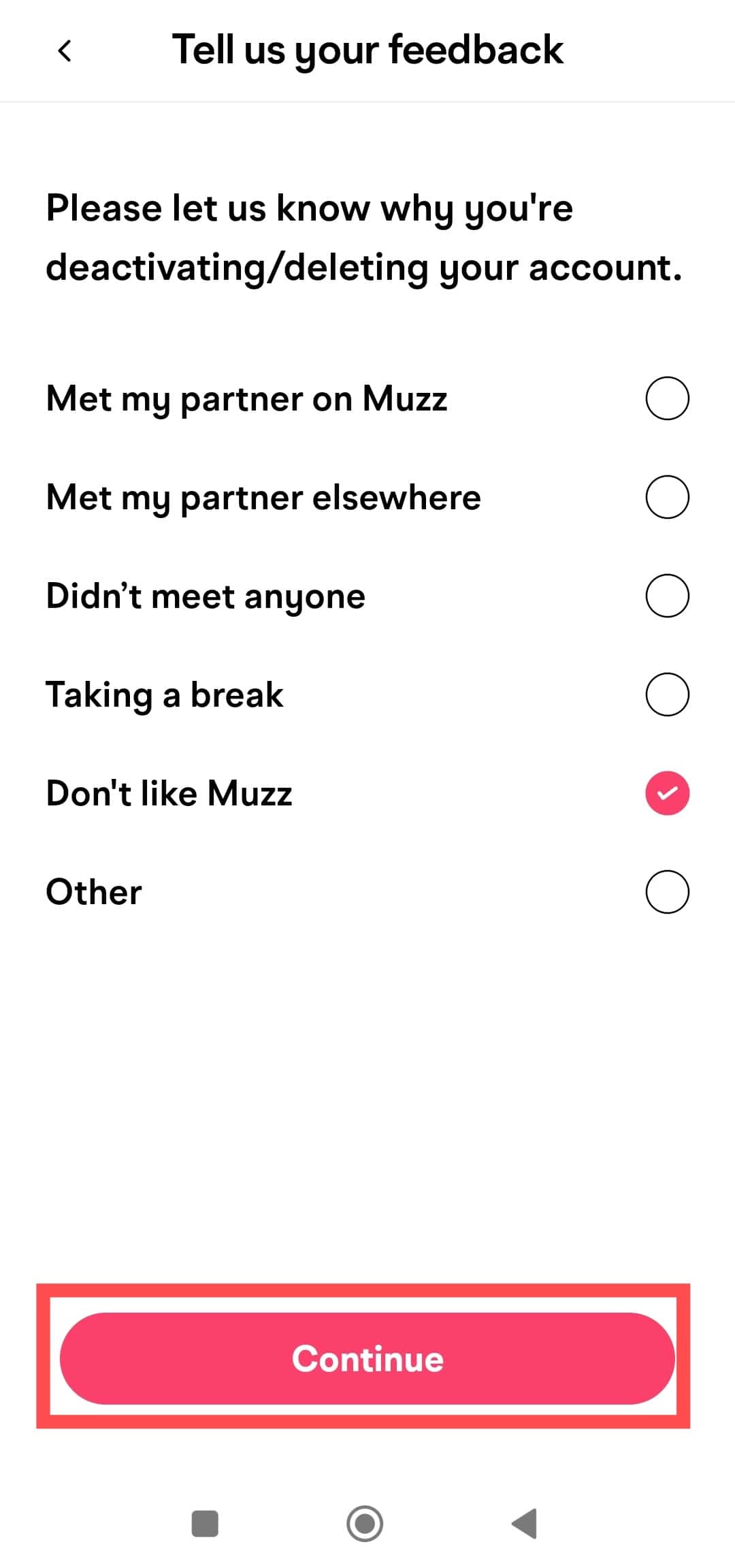This screenshot has height=1568, width=735.
Task: Tap the Continue button
Action: (367, 1358)
